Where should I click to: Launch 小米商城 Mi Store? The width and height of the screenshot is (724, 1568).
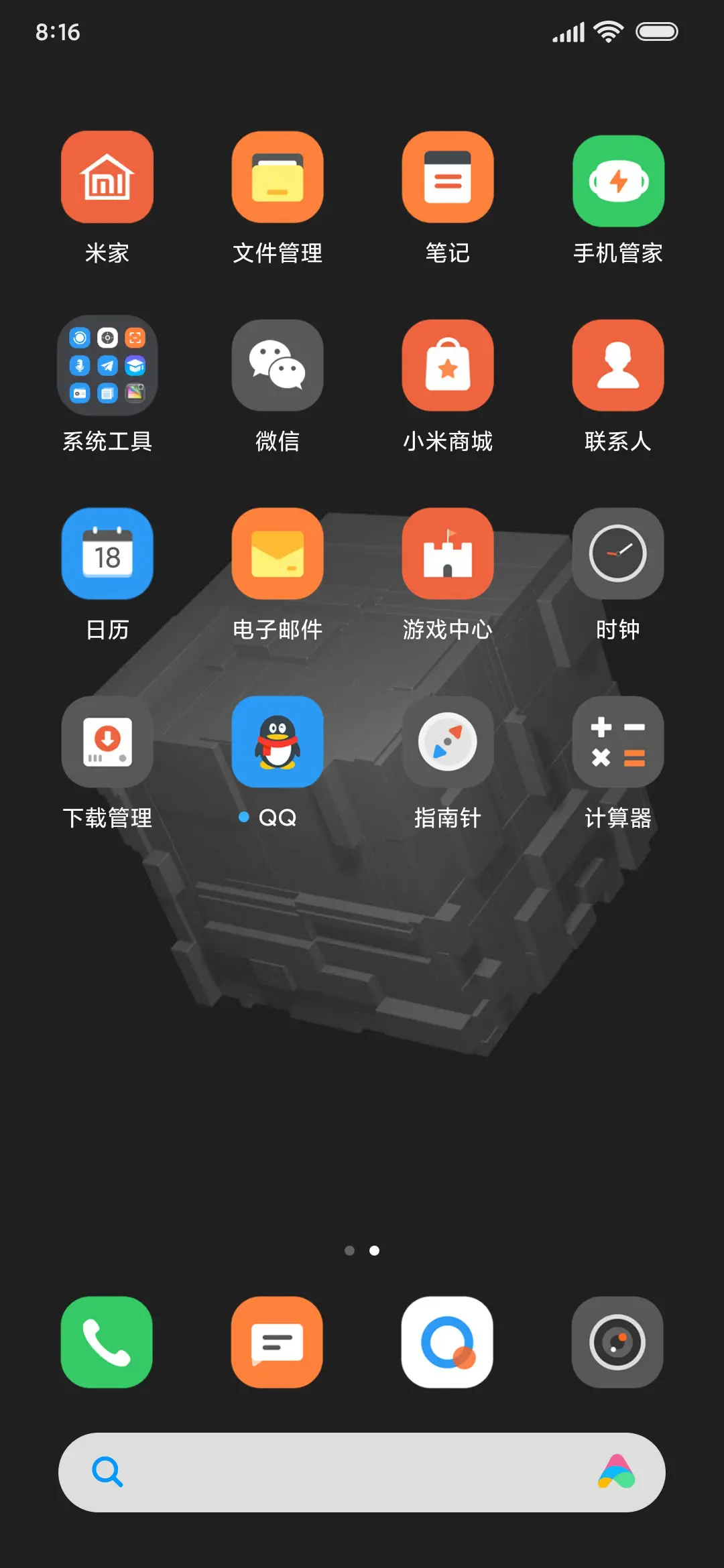pos(448,365)
